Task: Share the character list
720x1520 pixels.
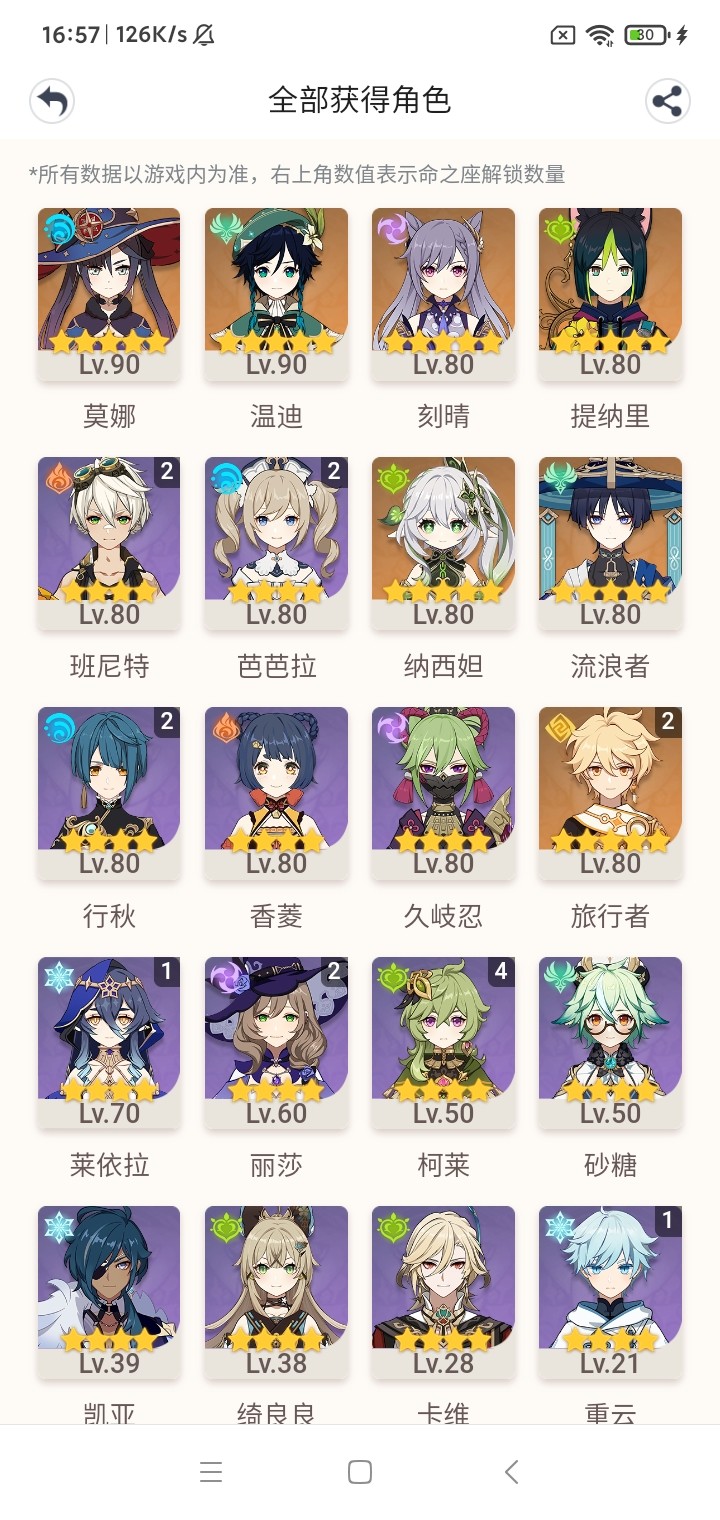Action: tap(667, 101)
